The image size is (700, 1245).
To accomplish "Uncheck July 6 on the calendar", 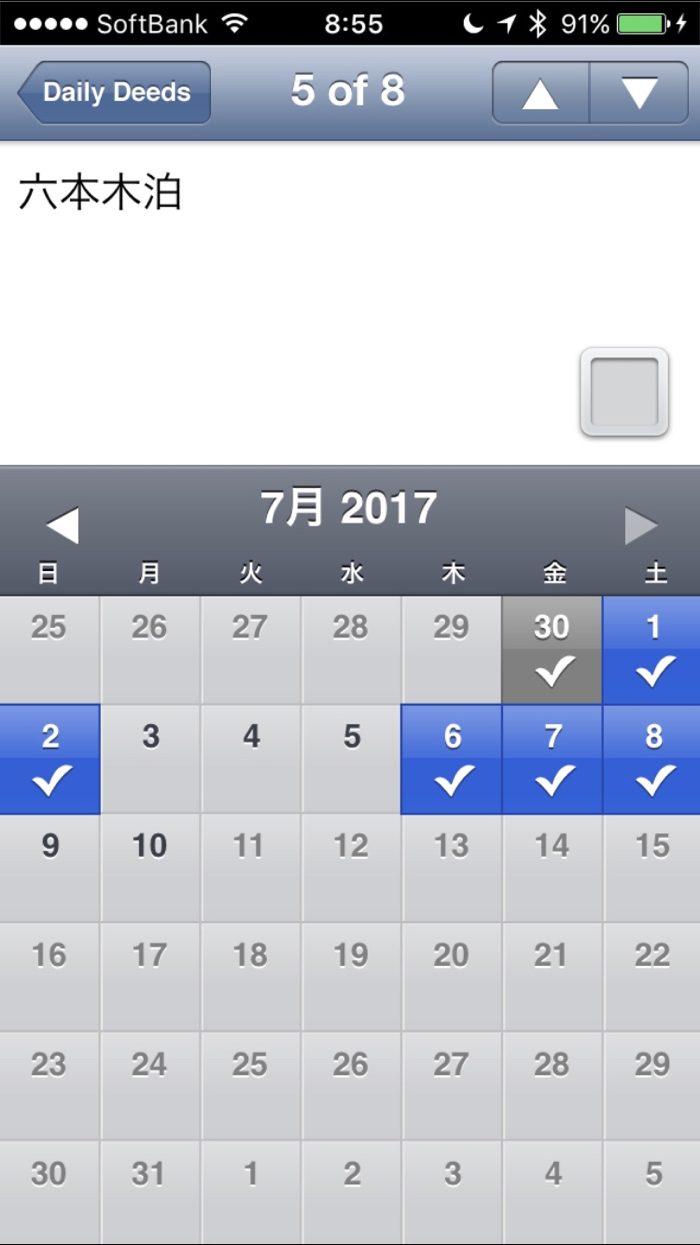I will pyautogui.click(x=452, y=758).
